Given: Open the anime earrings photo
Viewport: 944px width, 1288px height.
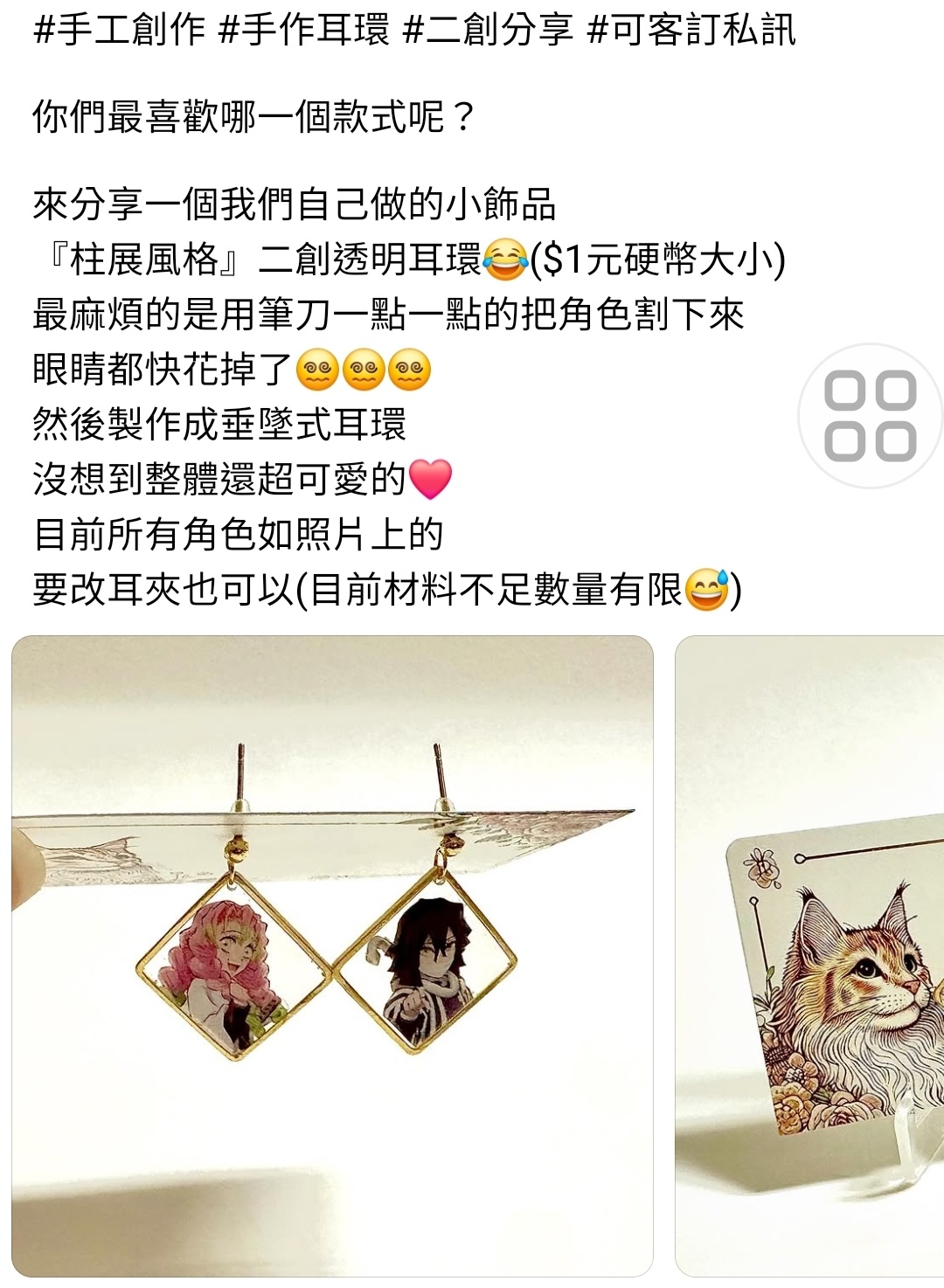Looking at the screenshot, I should tap(332, 955).
